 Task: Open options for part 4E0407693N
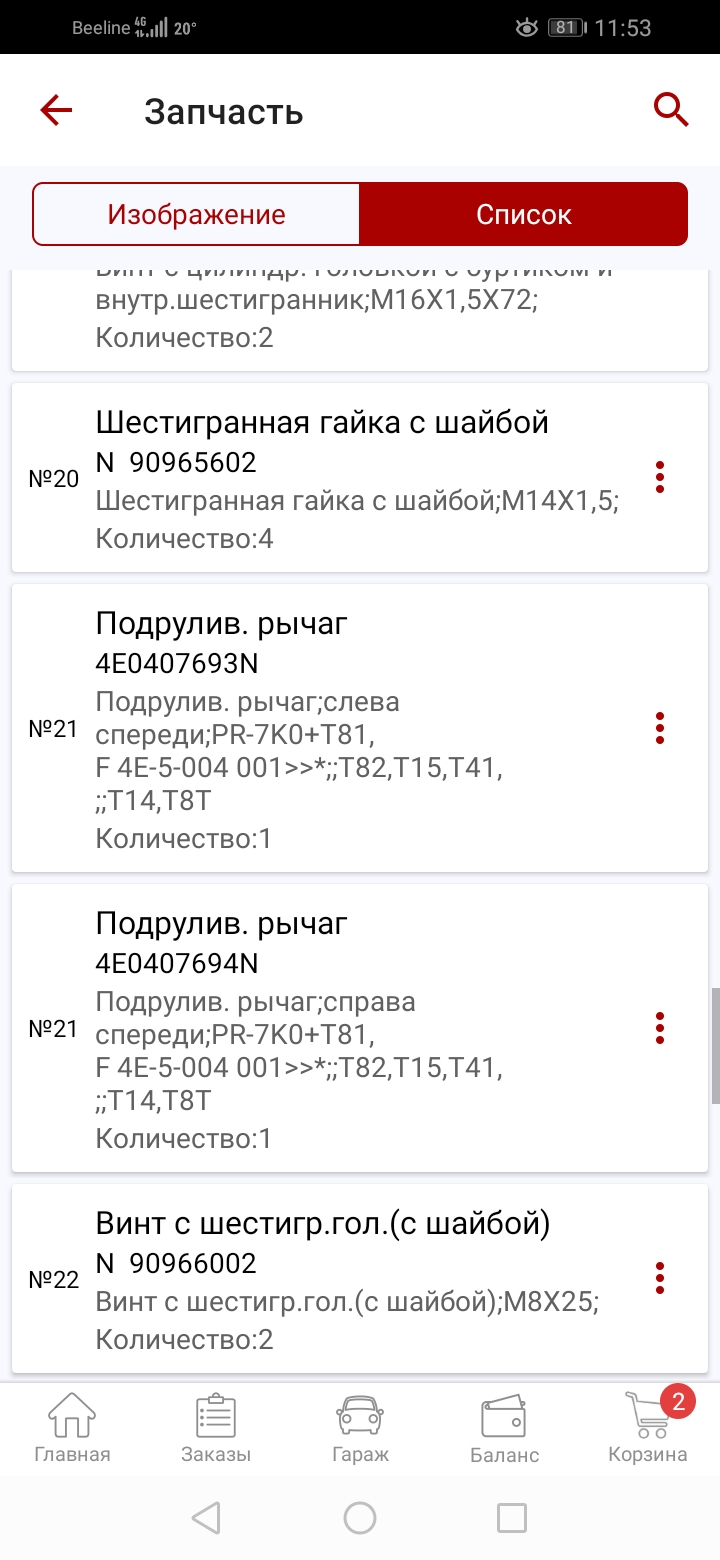tap(659, 728)
